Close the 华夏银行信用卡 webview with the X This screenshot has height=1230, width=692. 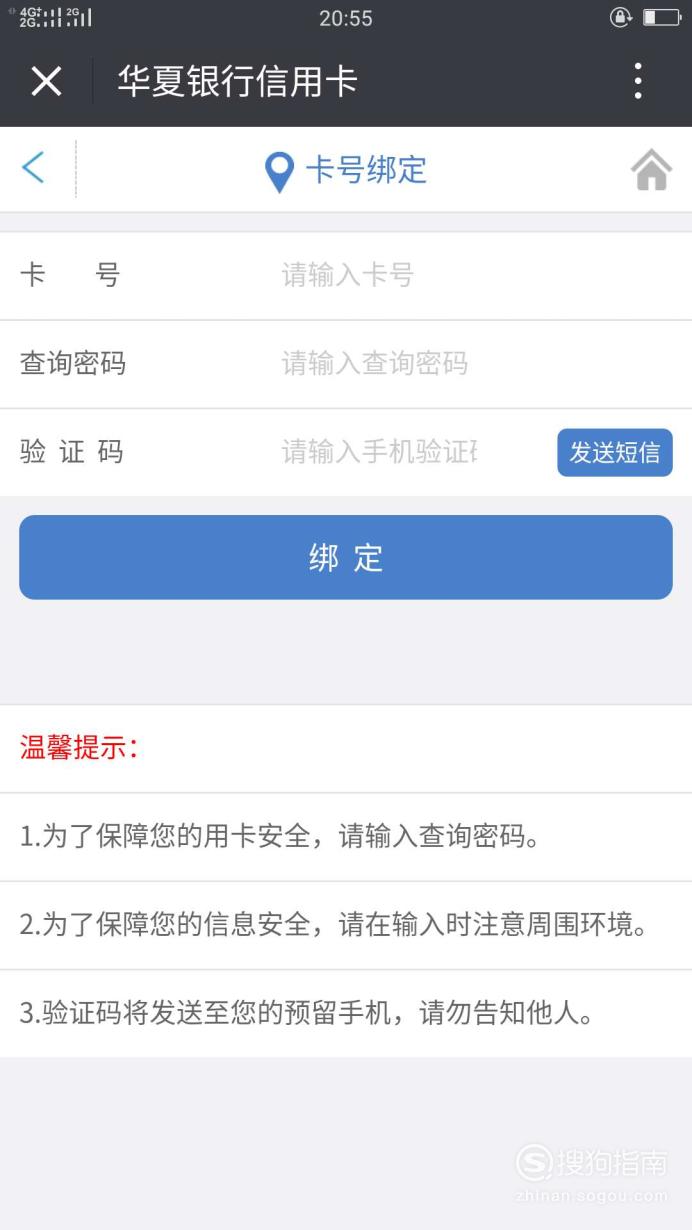coord(46,81)
